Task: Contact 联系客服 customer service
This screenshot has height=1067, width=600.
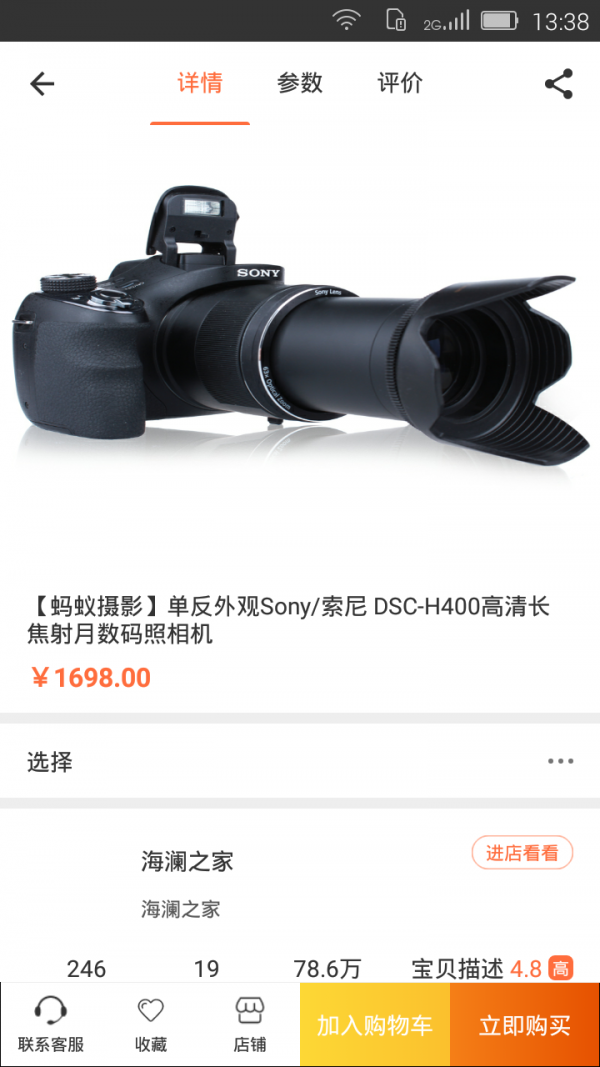Action: coord(51,1024)
